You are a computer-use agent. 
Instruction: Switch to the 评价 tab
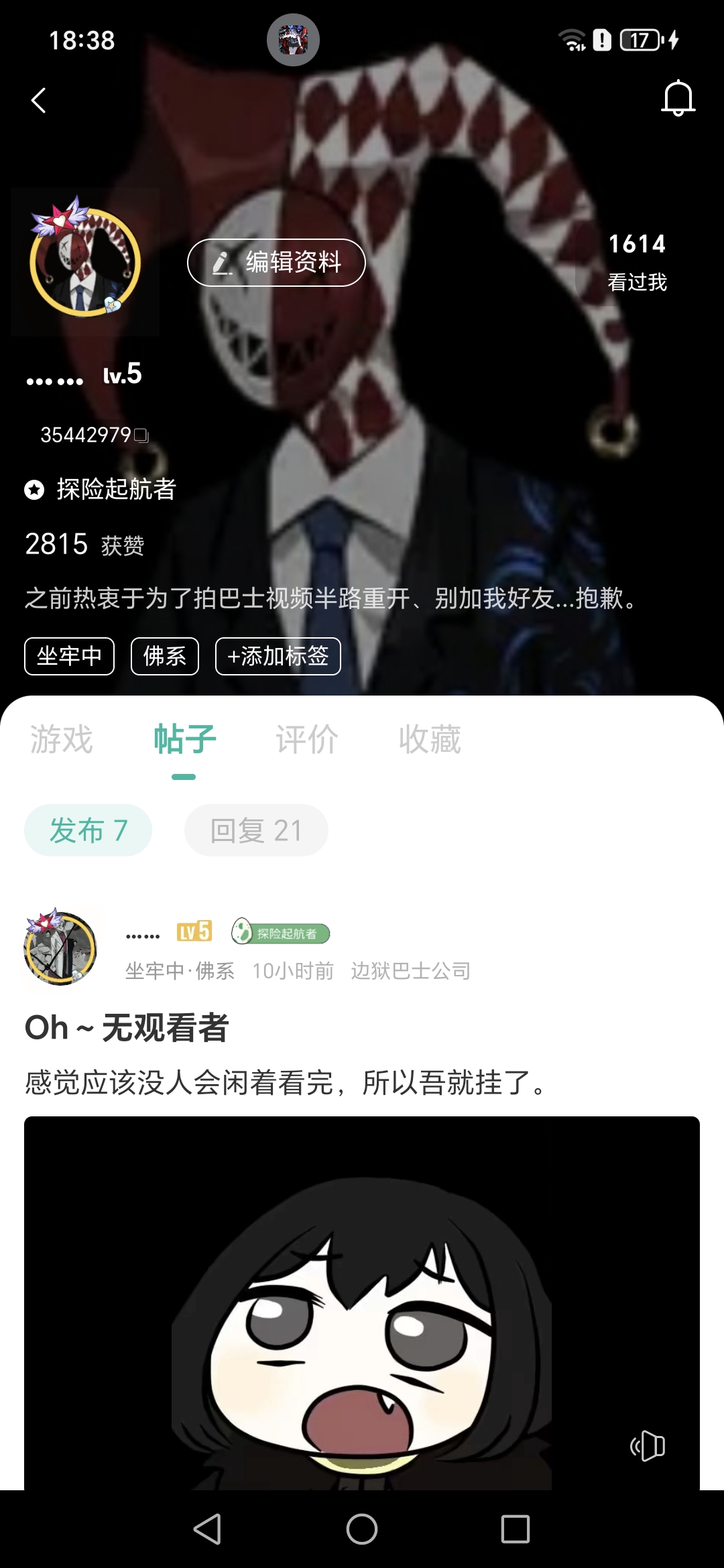pos(307,740)
